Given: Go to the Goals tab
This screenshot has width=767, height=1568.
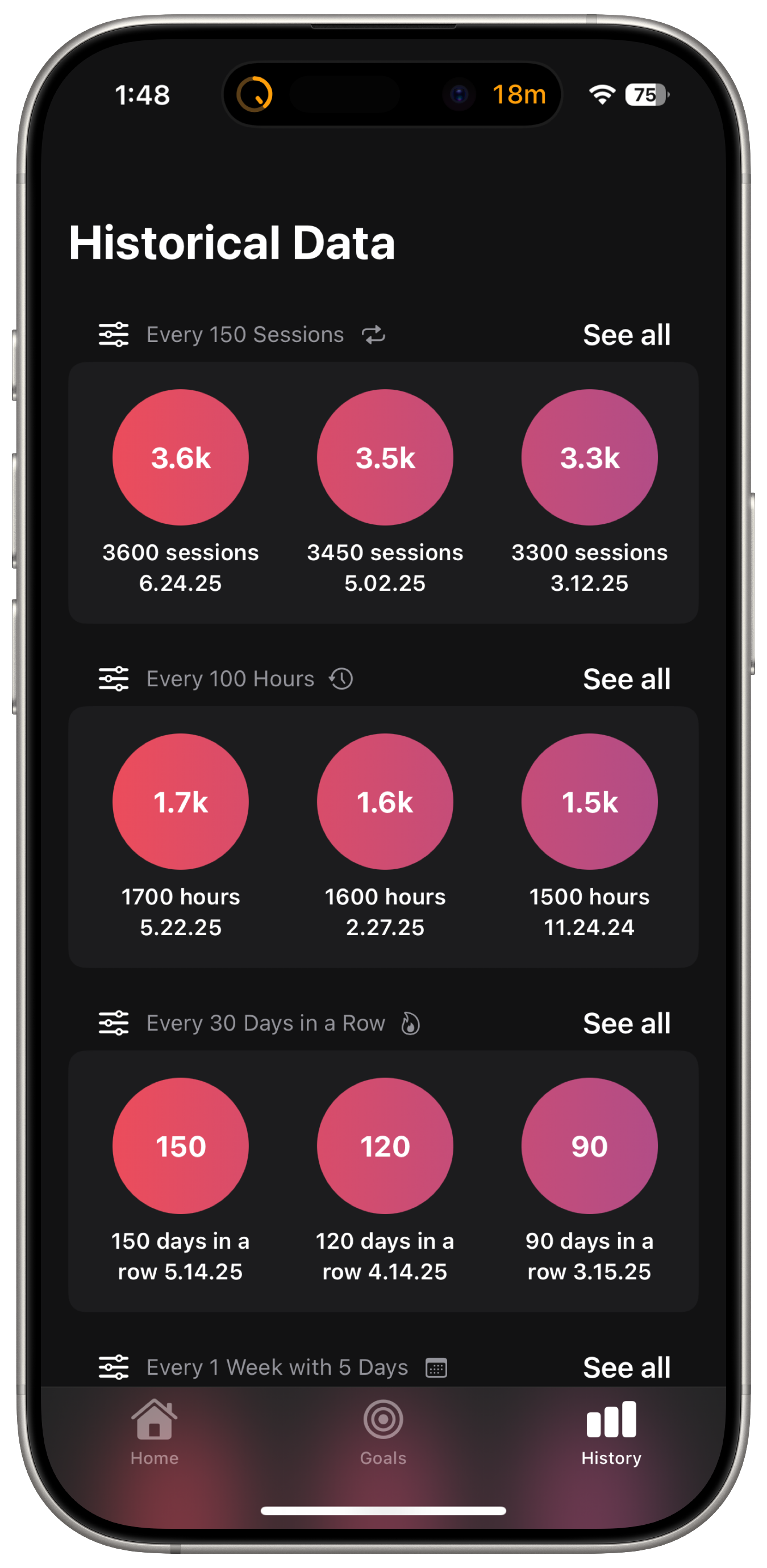Looking at the screenshot, I should 383,1432.
